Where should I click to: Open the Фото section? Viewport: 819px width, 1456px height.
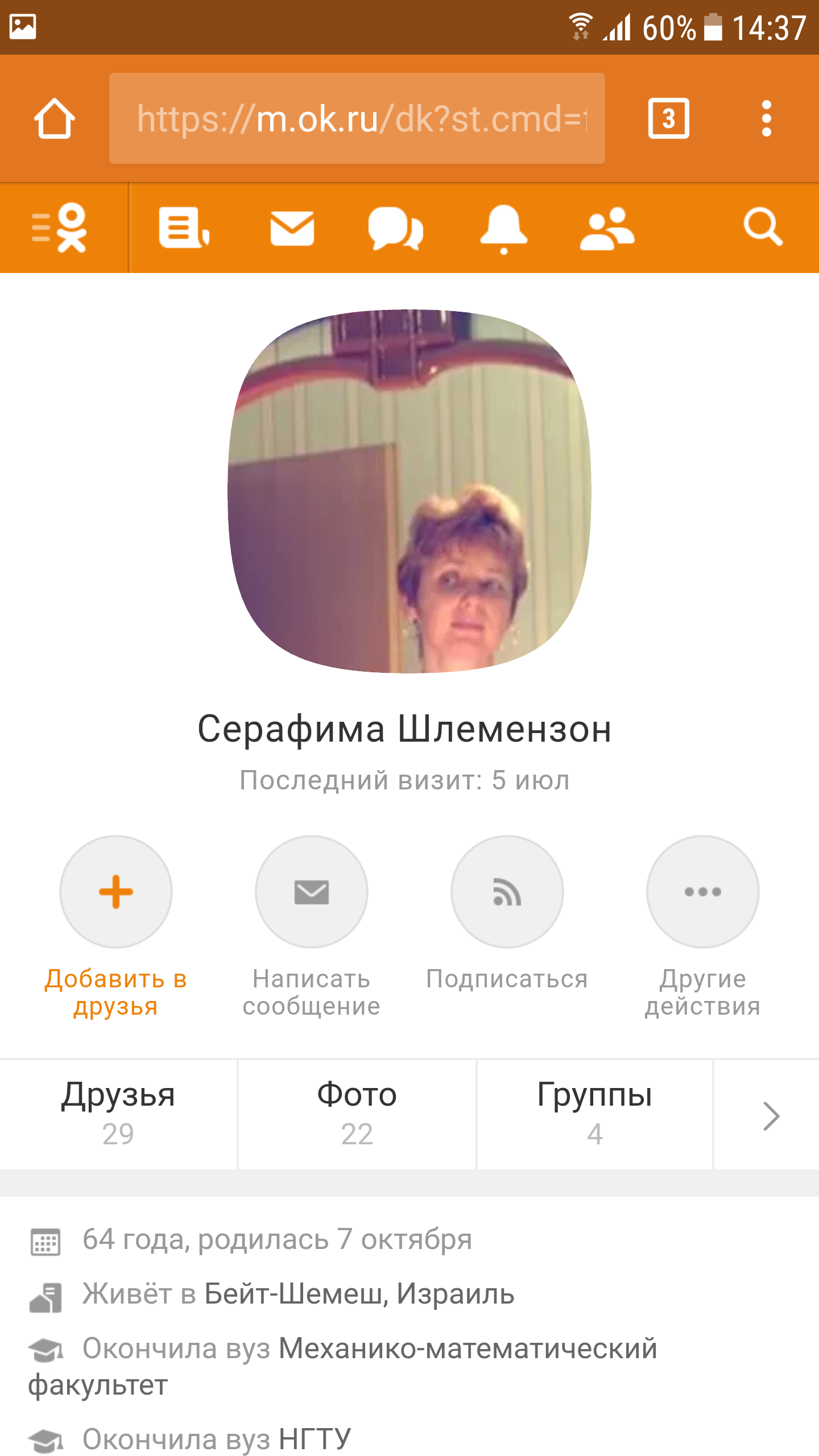coord(357,1114)
